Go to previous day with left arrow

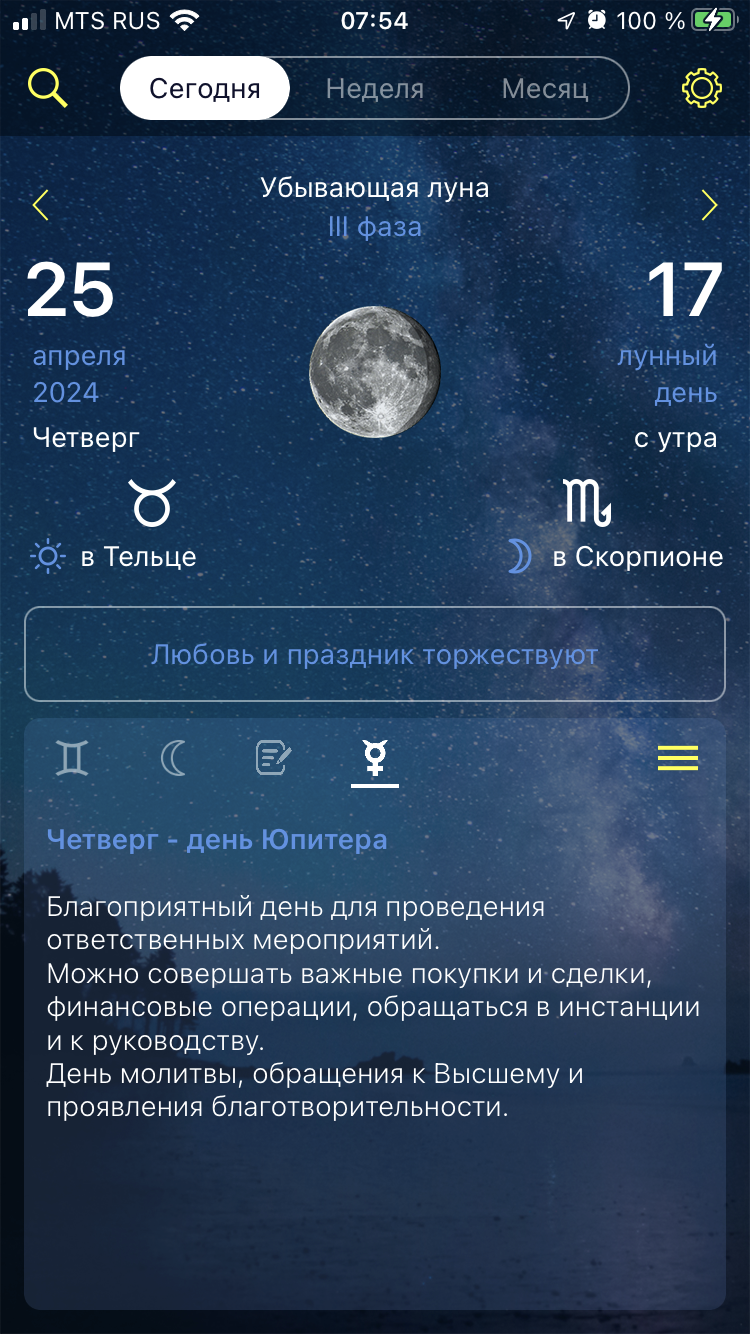[x=41, y=205]
